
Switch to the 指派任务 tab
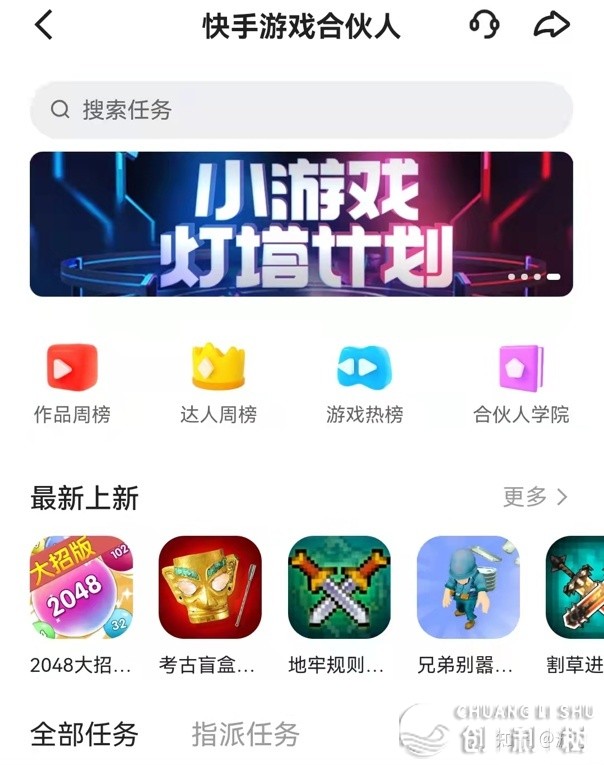tap(245, 735)
